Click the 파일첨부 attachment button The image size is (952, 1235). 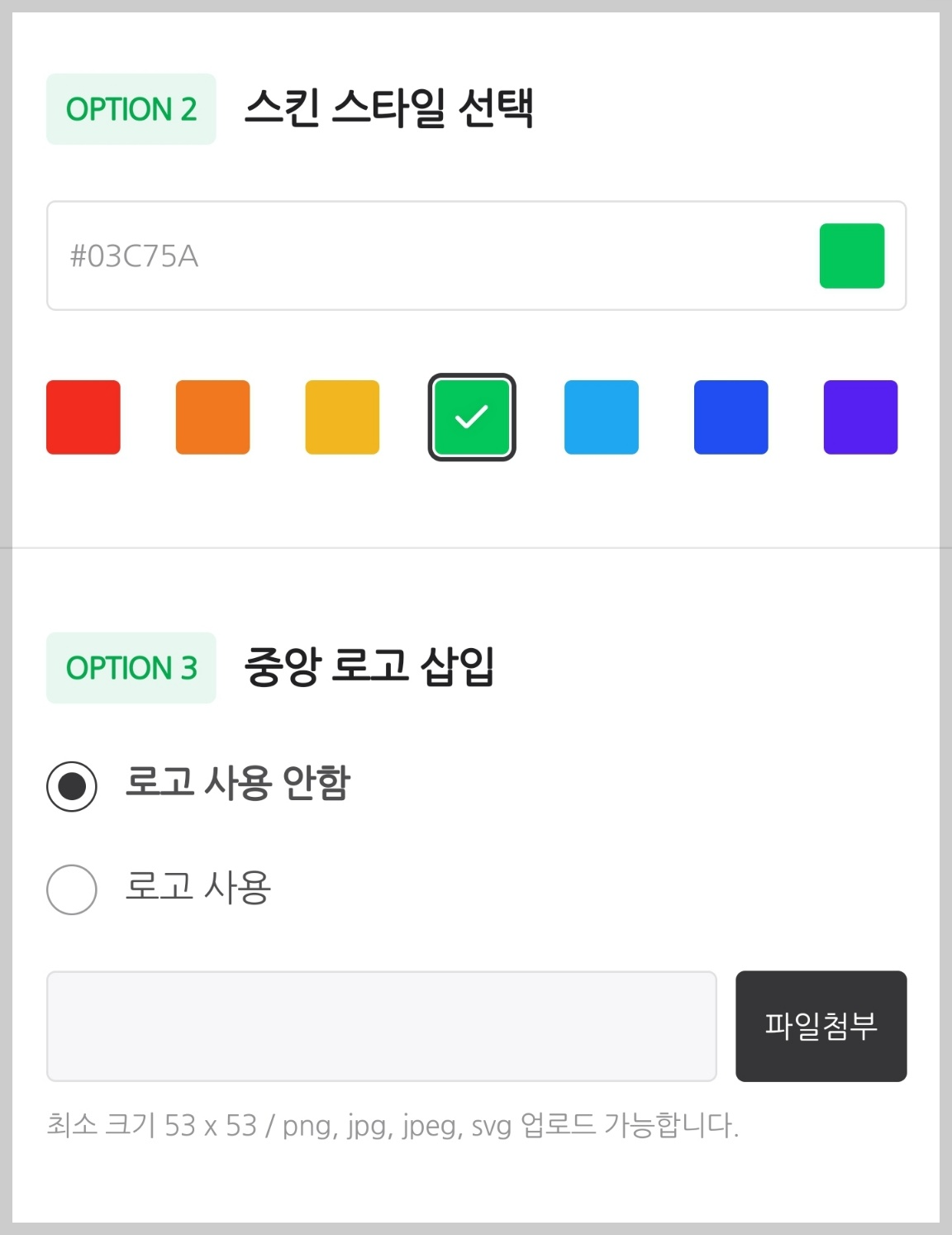click(821, 1025)
